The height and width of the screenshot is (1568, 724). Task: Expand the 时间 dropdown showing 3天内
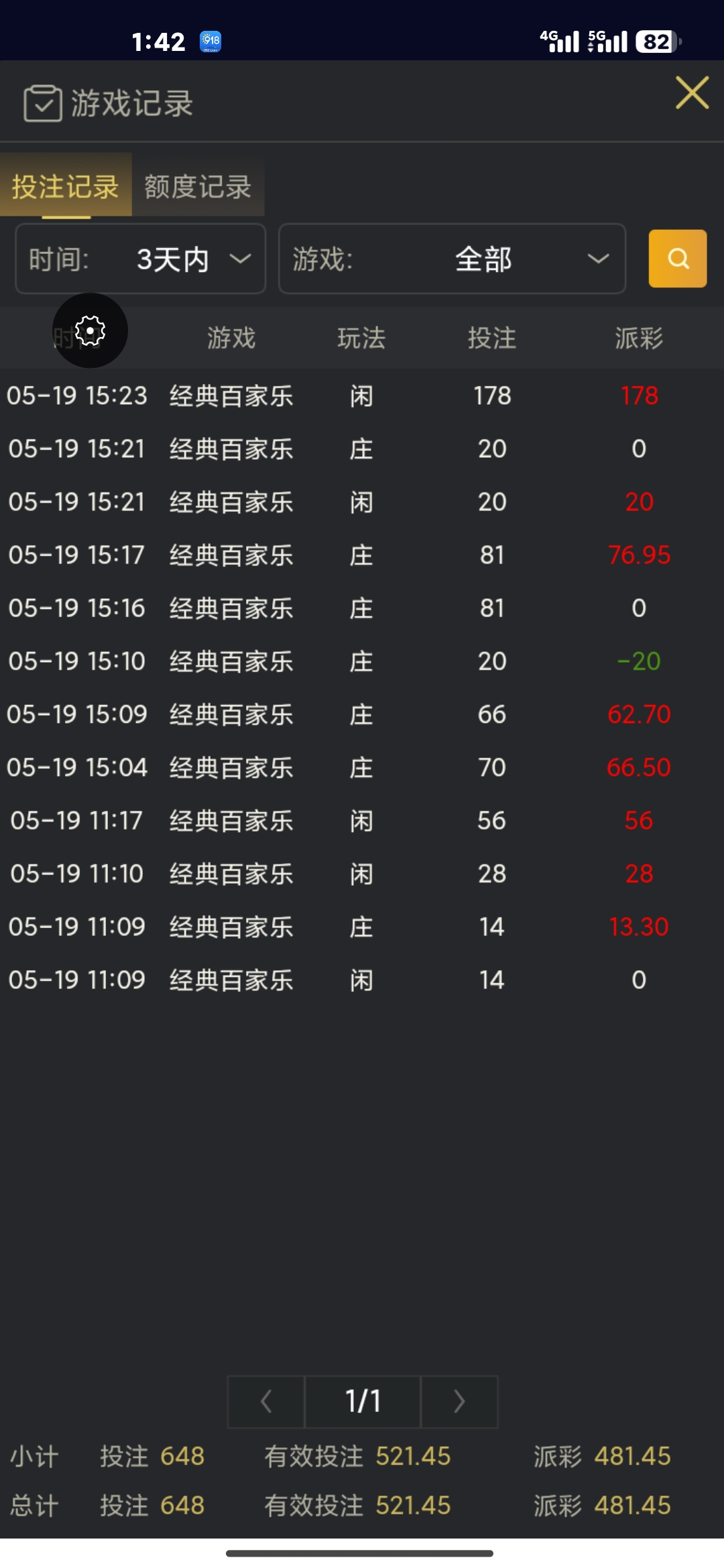(x=141, y=259)
